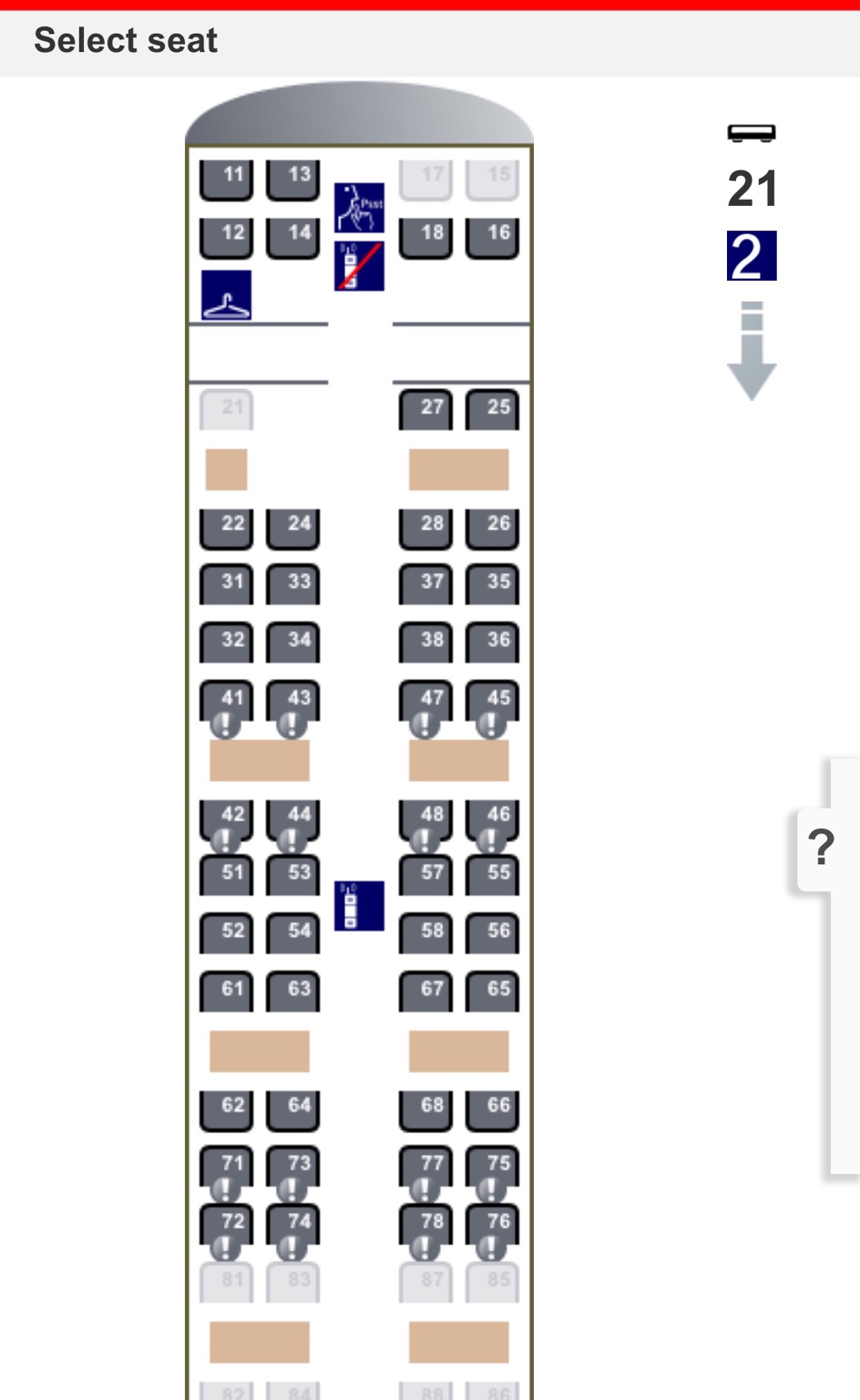The width and height of the screenshot is (860, 1400).
Task: Select seat 36
Action: coord(492,644)
